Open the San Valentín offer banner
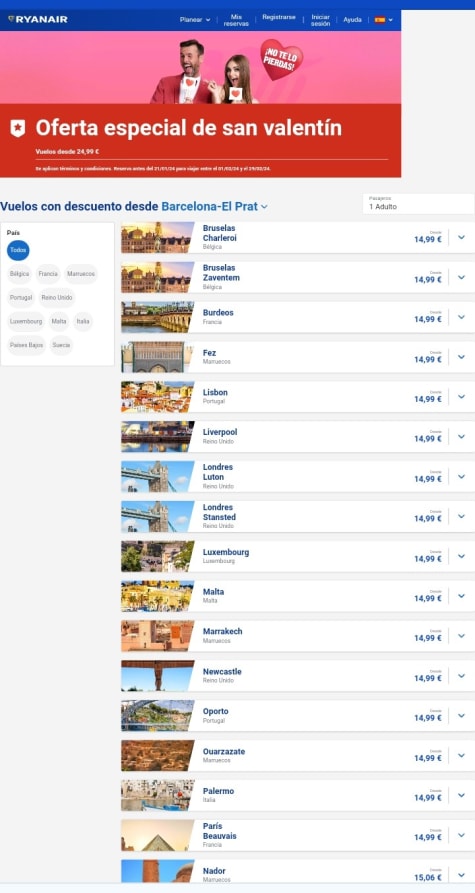The width and height of the screenshot is (475, 893). [200, 104]
